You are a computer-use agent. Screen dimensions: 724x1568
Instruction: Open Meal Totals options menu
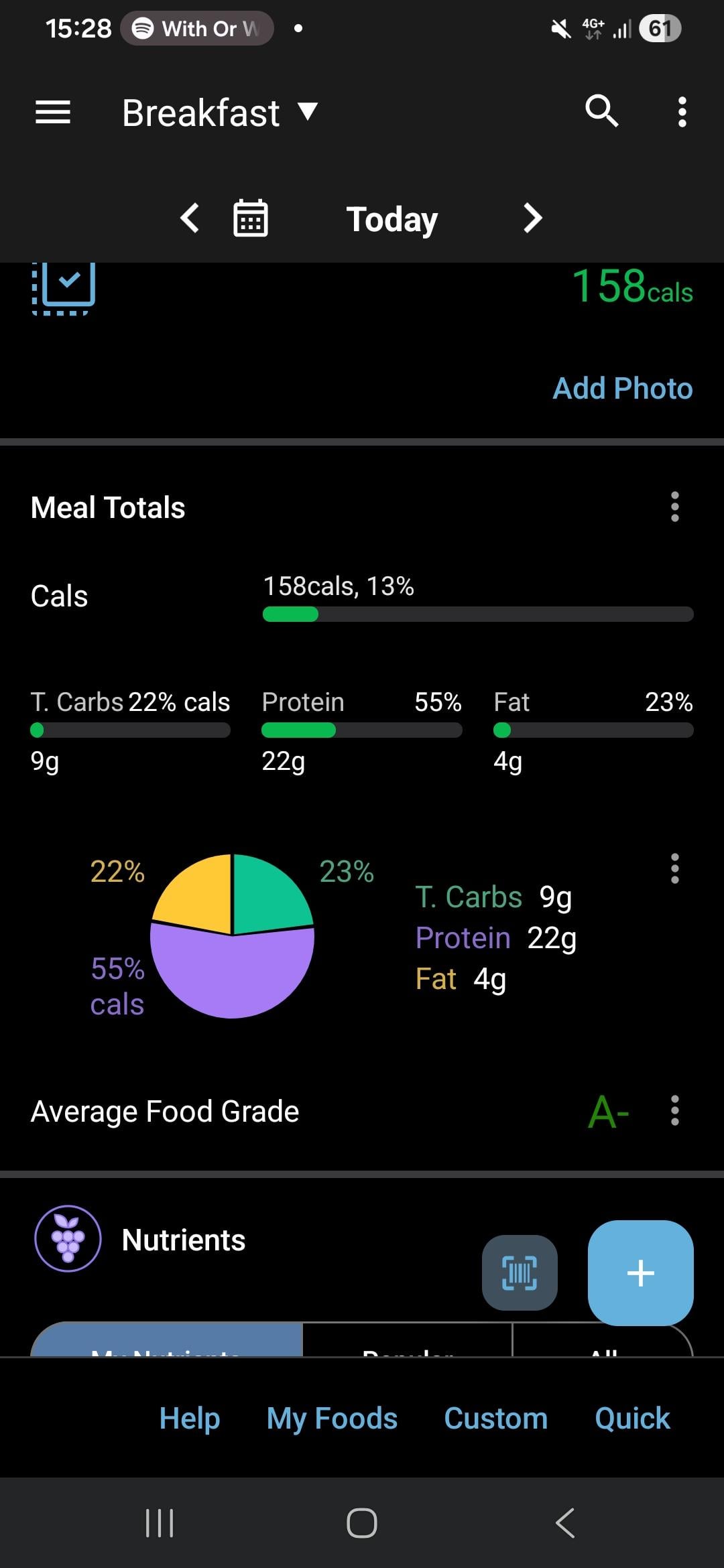pyautogui.click(x=674, y=507)
